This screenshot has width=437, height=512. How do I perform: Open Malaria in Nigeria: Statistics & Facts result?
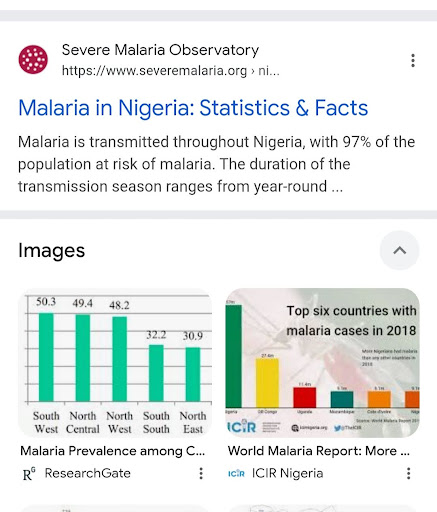tap(193, 108)
